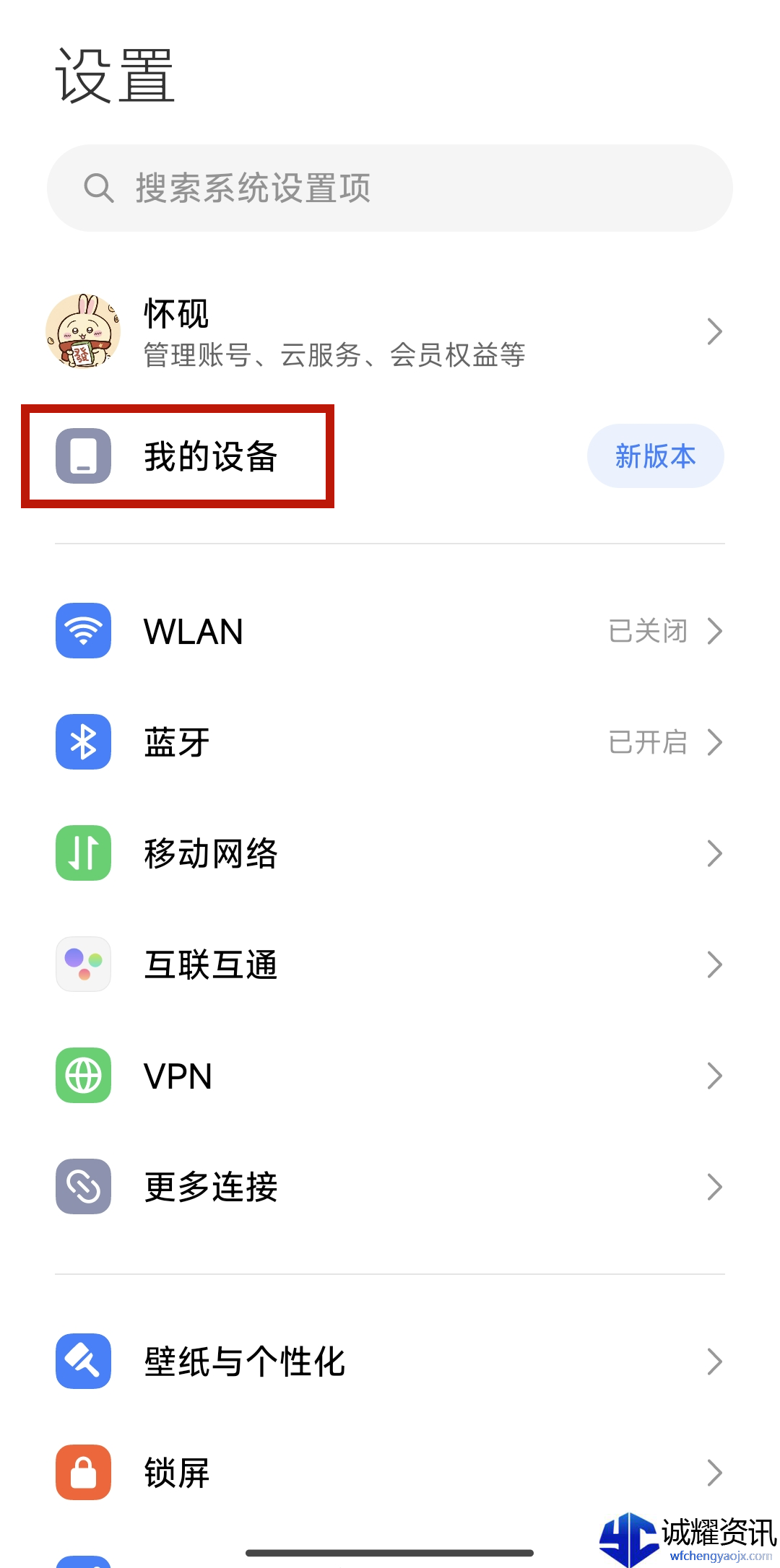Open 锁屏 lock screen settings

(390, 1473)
